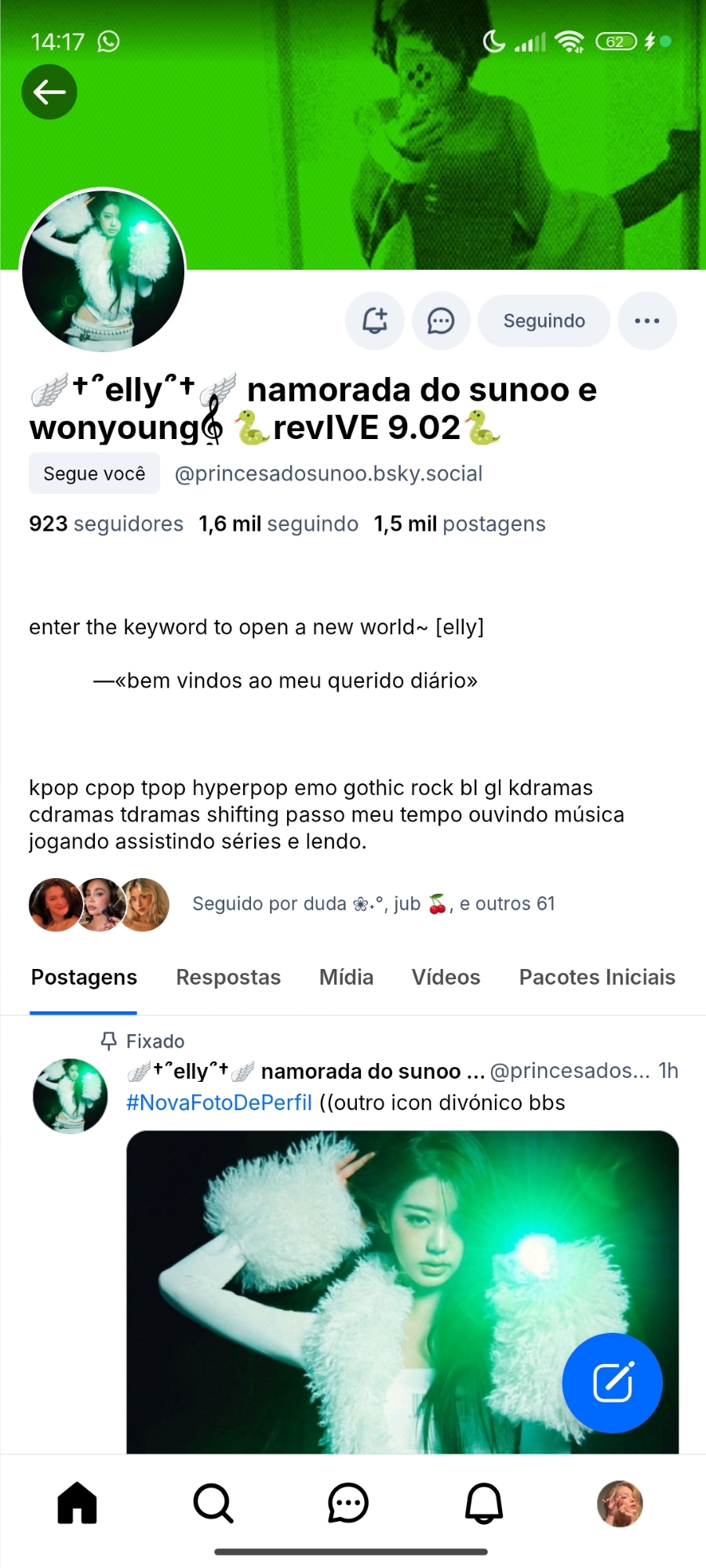Open the Search tab
706x1568 pixels.
213,1504
